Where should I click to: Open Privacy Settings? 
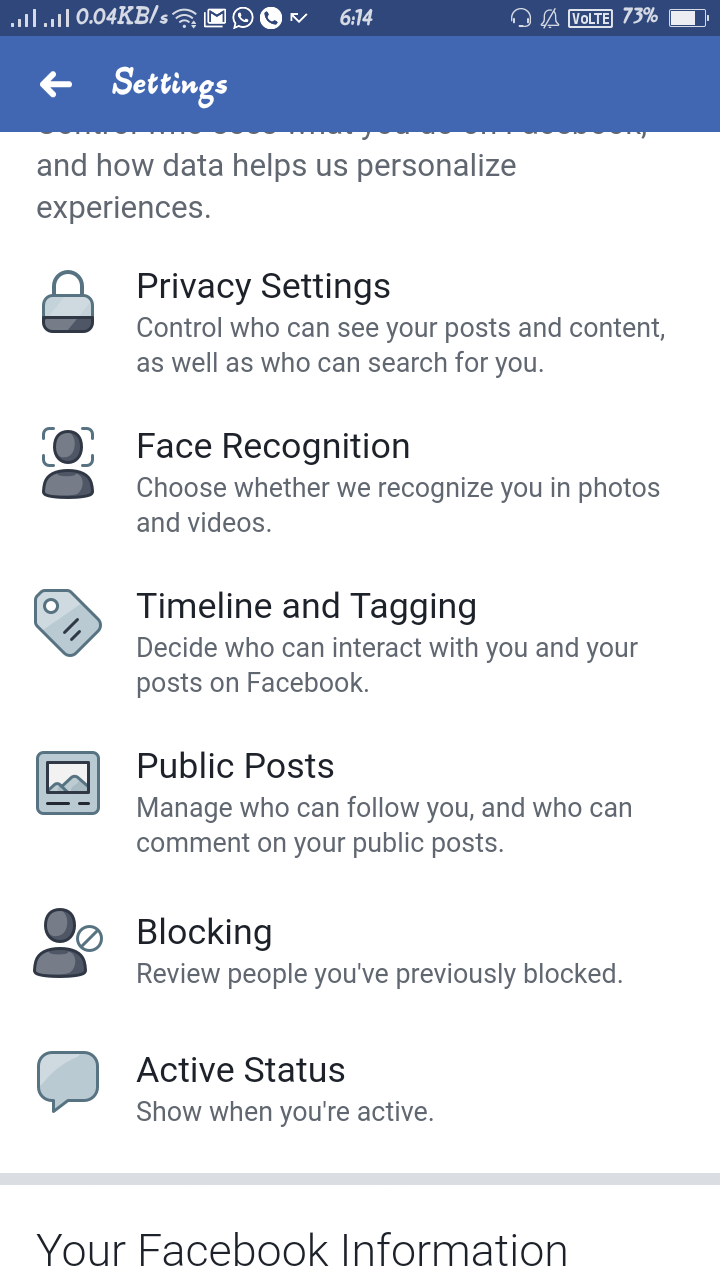[360, 322]
